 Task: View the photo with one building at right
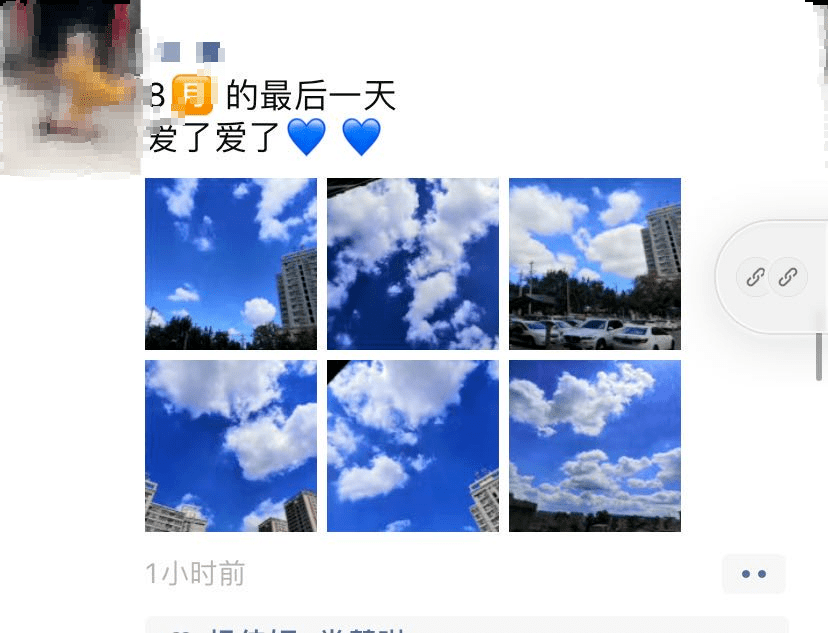(x=231, y=264)
